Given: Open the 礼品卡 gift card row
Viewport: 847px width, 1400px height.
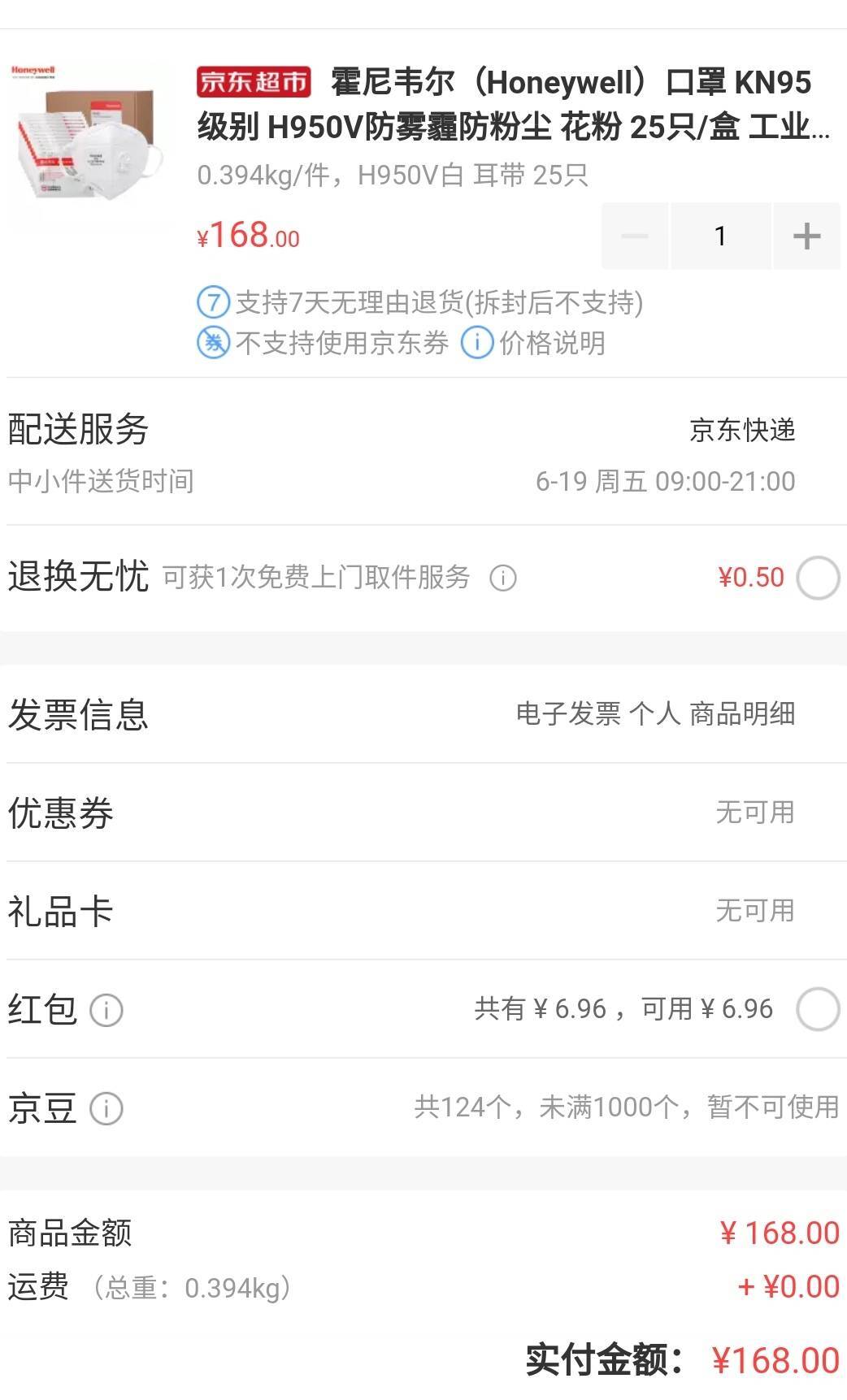Looking at the screenshot, I should pos(423,911).
